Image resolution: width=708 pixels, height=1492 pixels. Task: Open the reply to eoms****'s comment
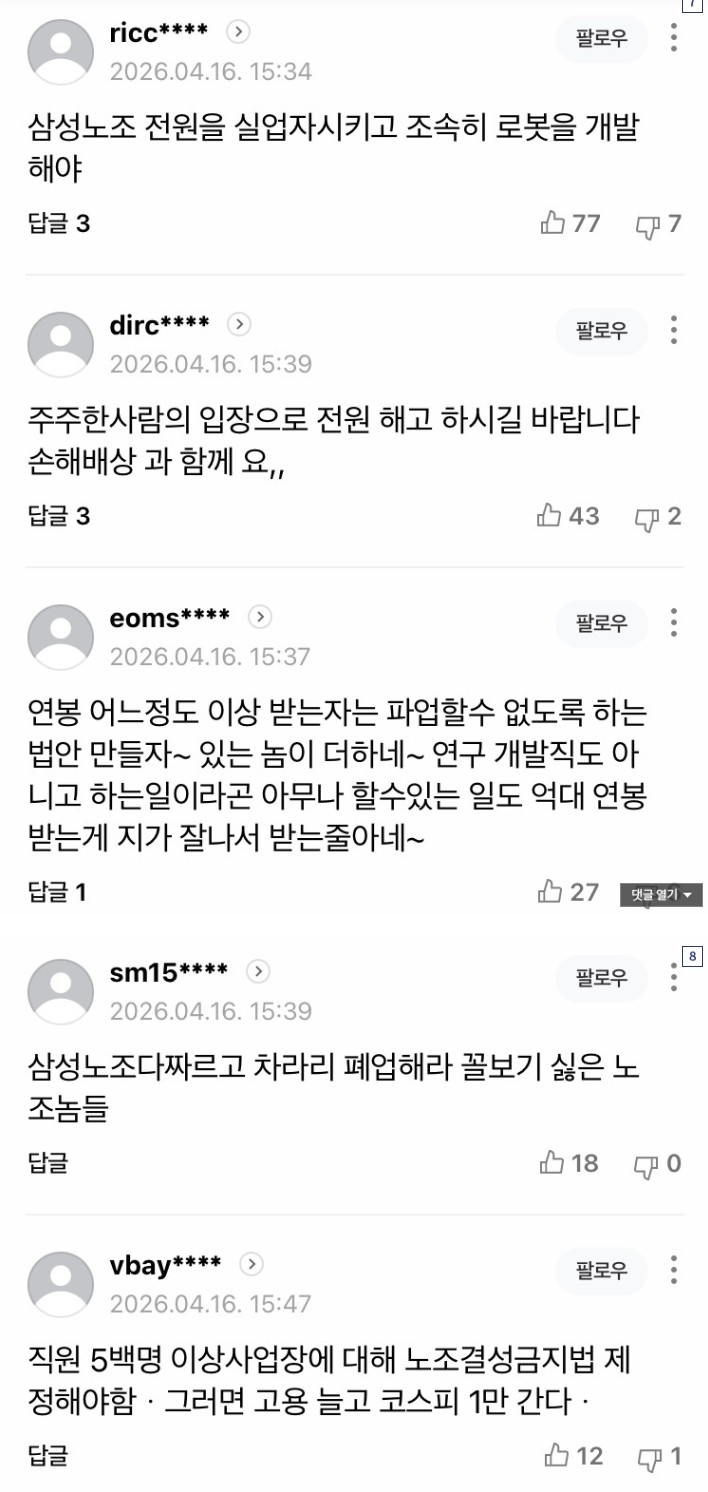[57, 892]
